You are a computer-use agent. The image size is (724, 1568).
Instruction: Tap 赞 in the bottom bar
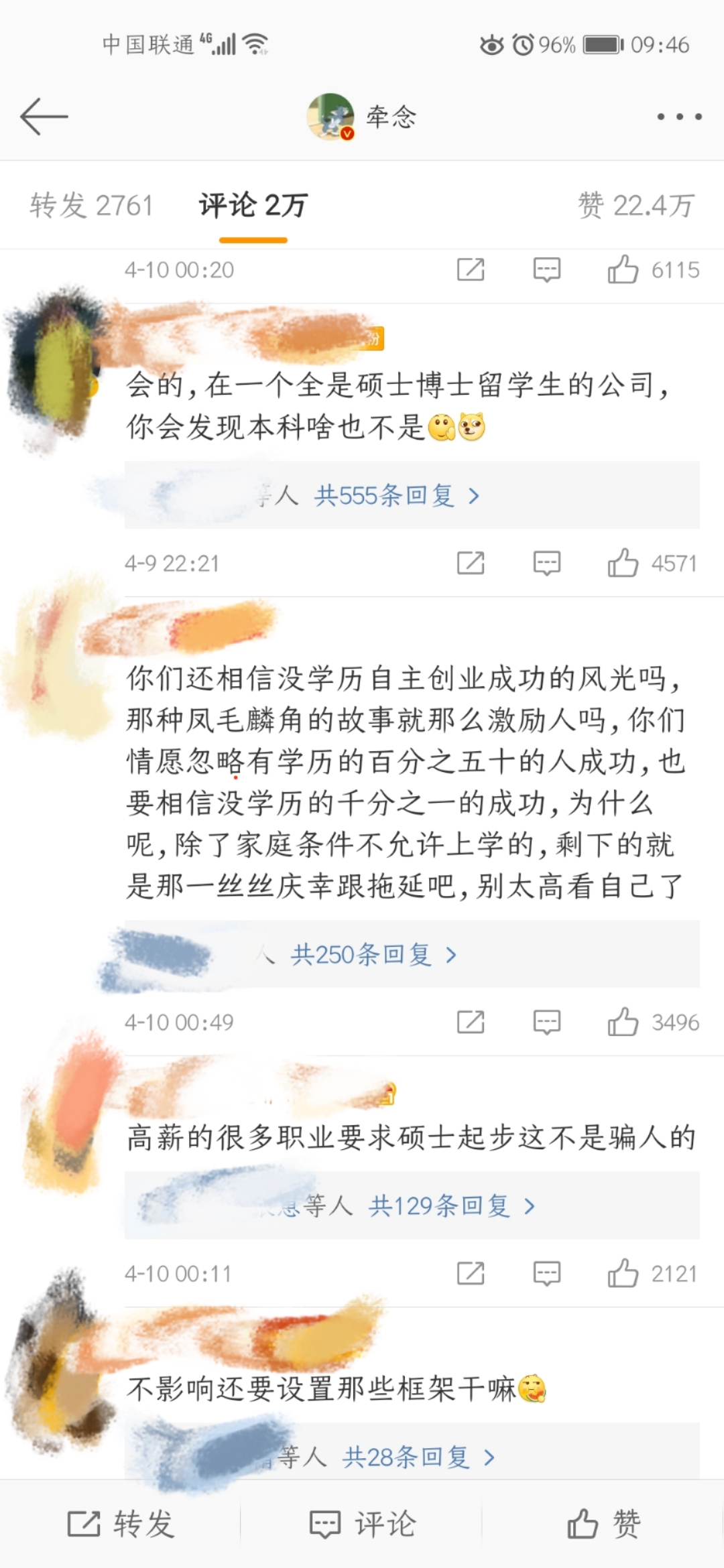point(603,1524)
